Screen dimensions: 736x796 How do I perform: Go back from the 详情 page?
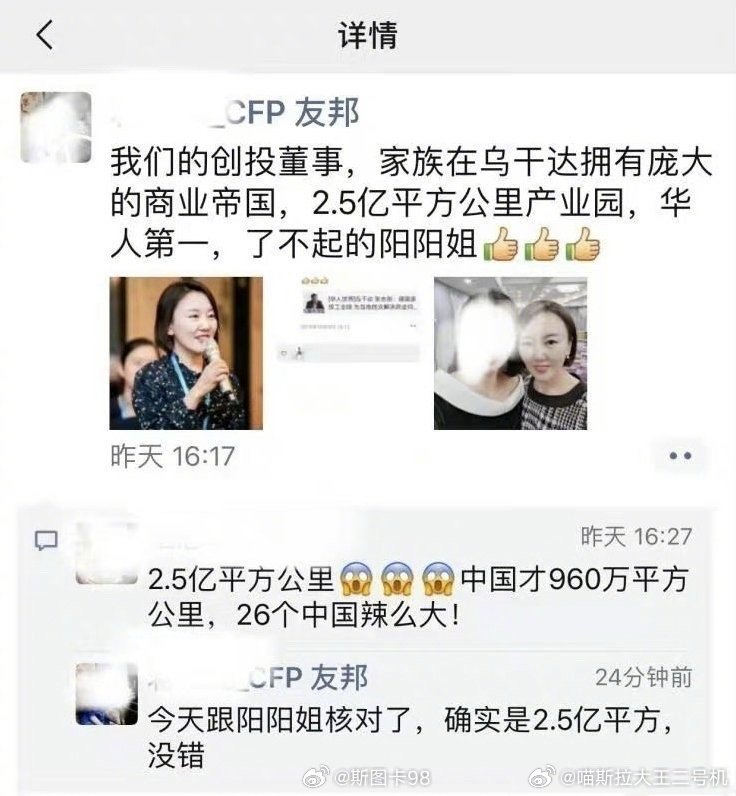44,36
